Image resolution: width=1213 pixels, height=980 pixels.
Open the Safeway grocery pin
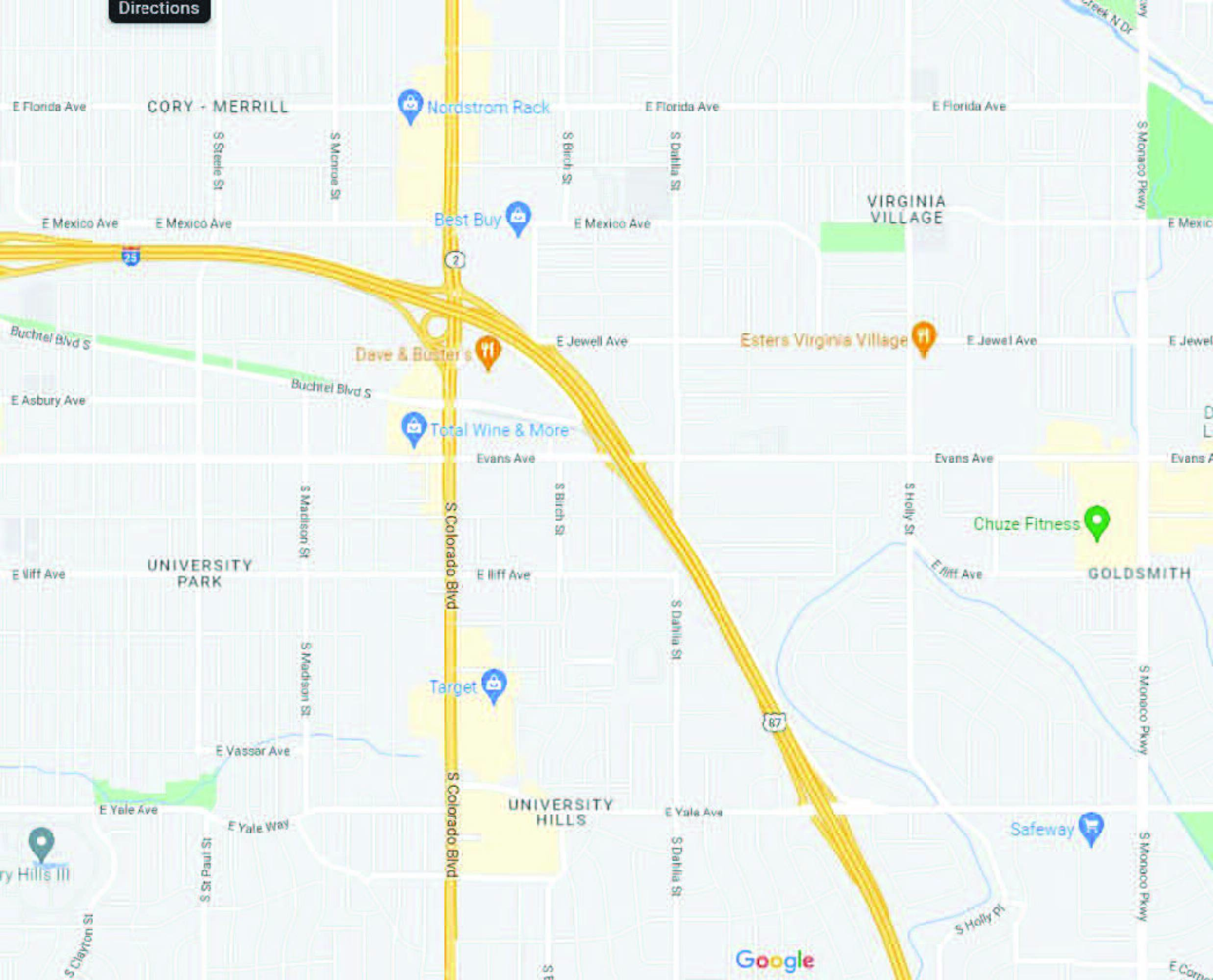pyautogui.click(x=1091, y=829)
